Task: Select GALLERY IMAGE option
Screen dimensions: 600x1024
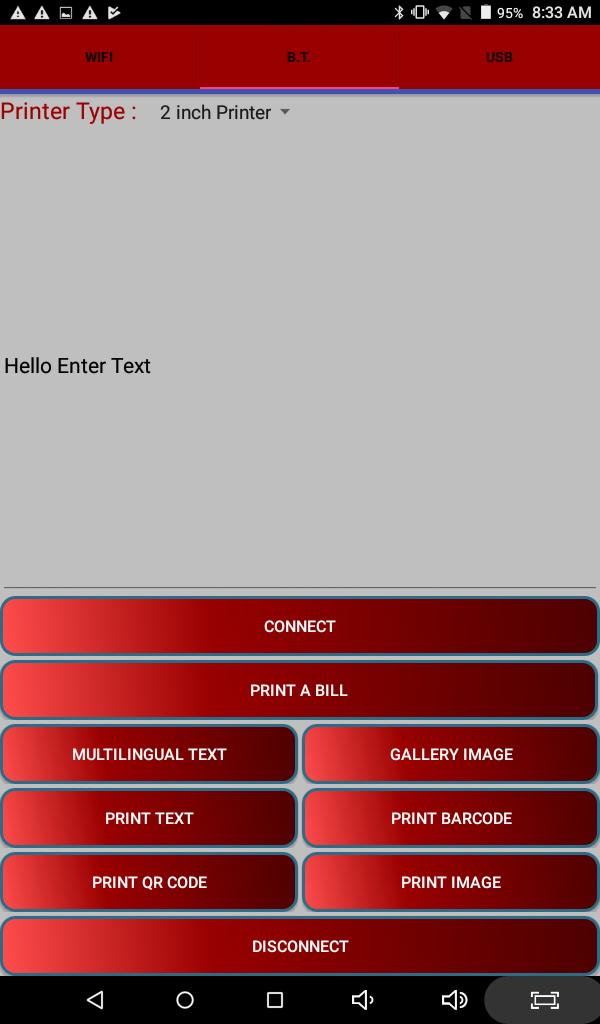Action: (451, 755)
